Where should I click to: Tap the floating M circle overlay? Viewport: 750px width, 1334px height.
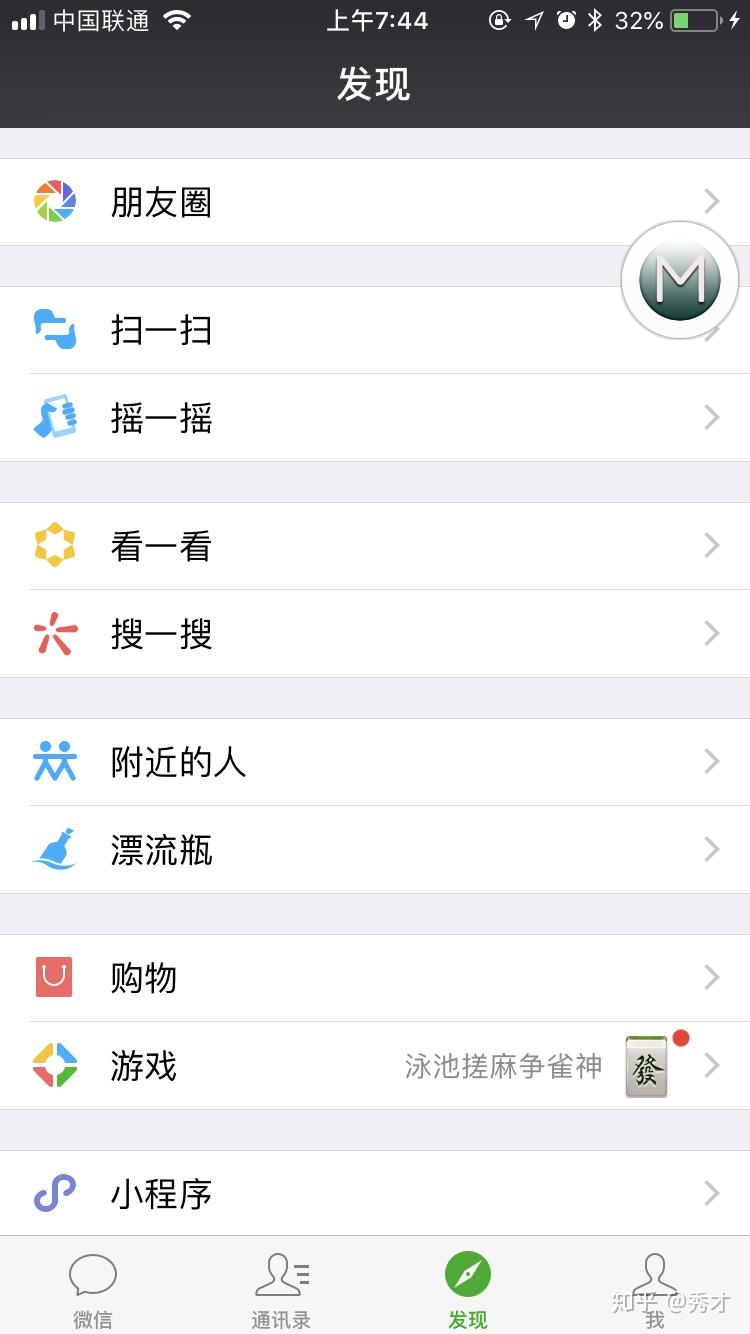pos(679,281)
